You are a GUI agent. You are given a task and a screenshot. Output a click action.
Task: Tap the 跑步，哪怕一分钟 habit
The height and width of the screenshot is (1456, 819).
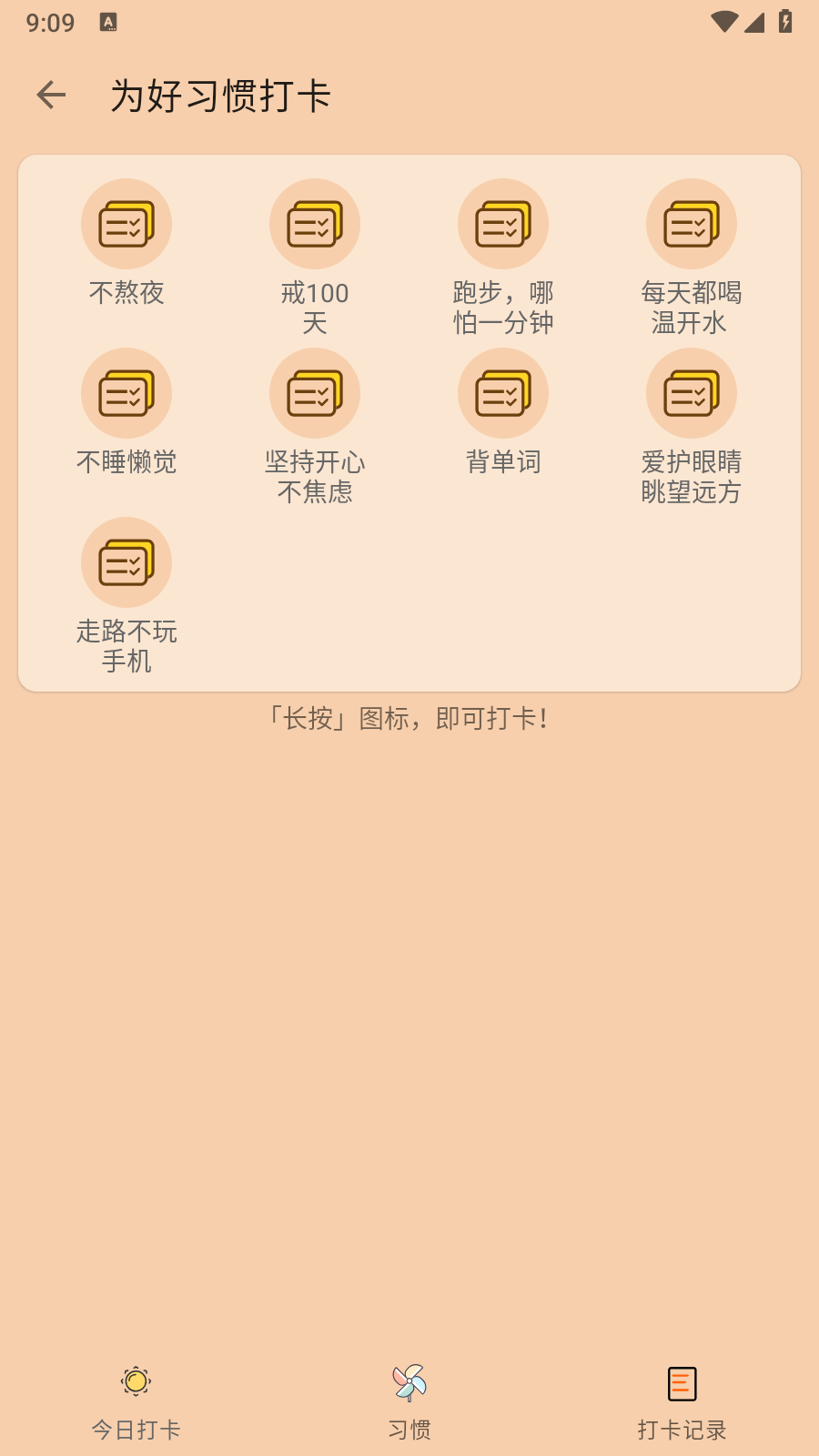[503, 224]
